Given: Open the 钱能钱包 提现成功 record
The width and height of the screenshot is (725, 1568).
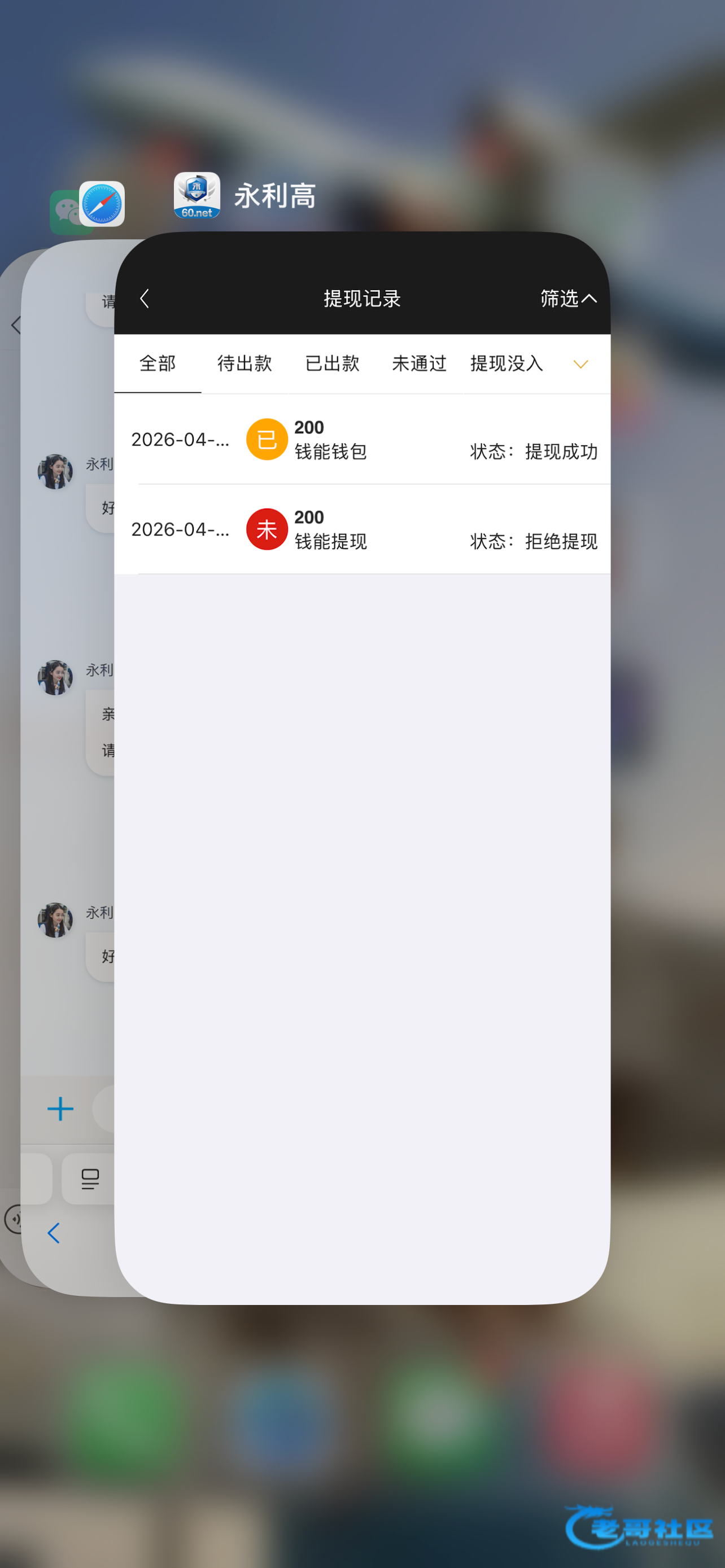Looking at the screenshot, I should (363, 440).
